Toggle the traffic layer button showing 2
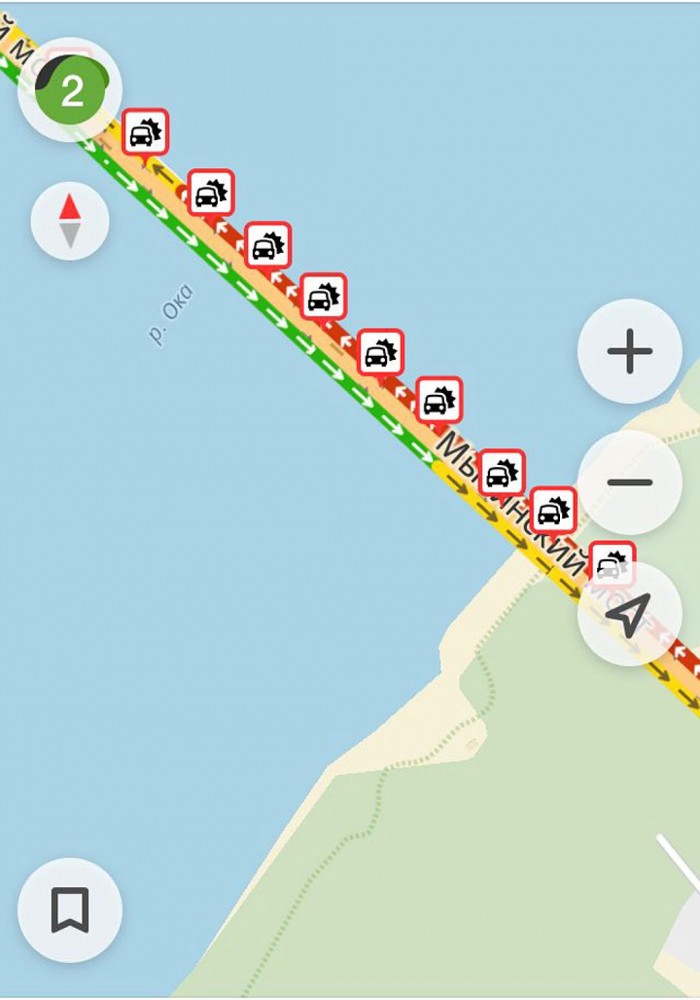The image size is (700, 1000). click(70, 90)
